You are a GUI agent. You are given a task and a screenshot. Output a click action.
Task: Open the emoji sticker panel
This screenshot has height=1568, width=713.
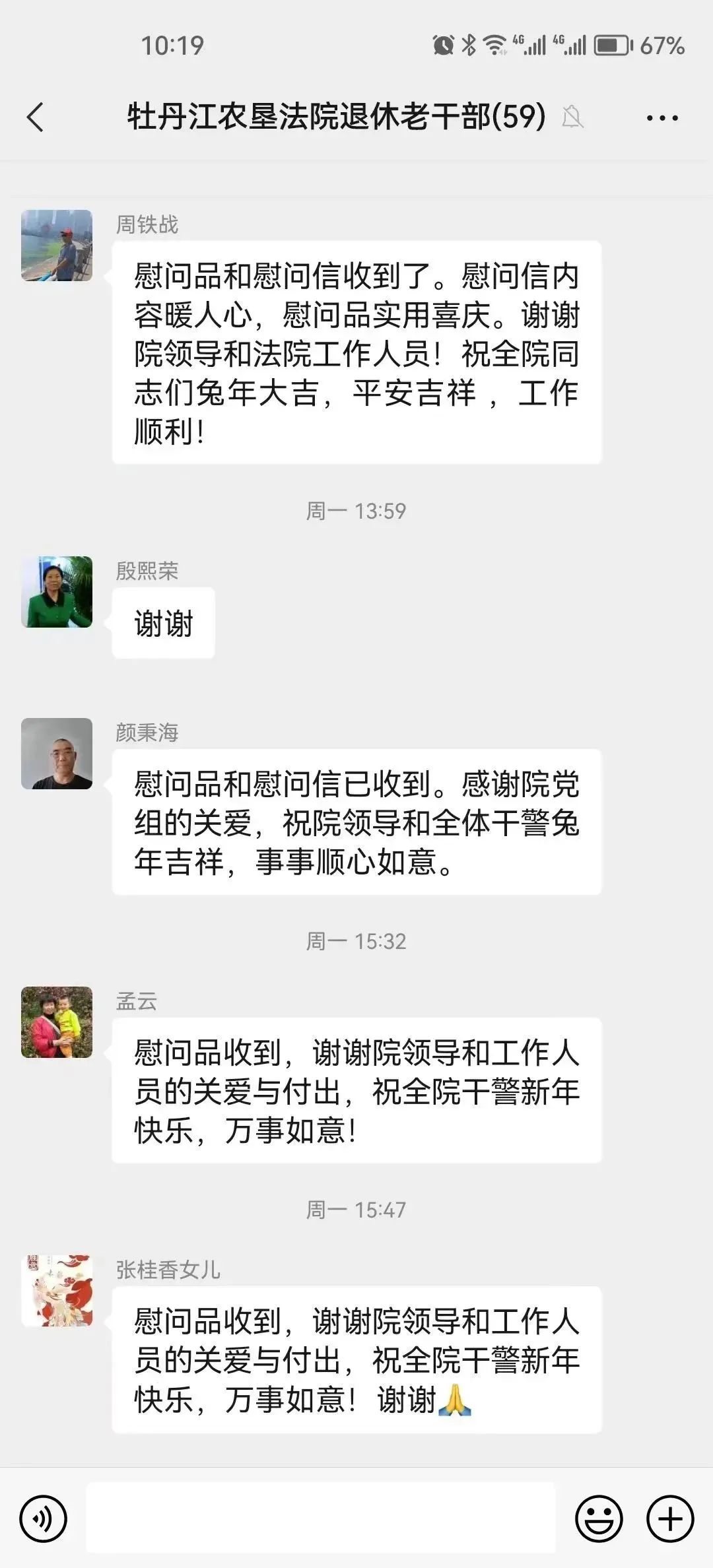tap(599, 1519)
